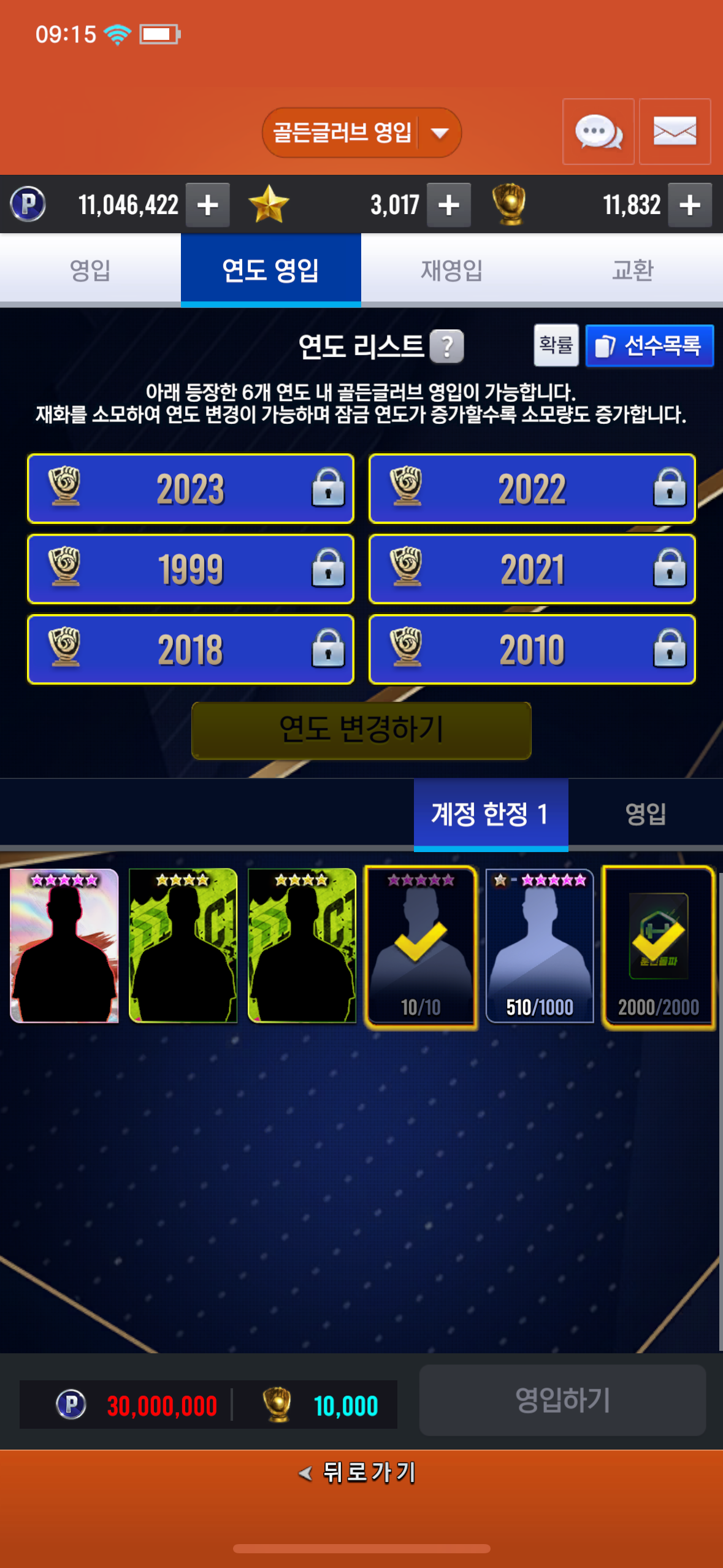This screenshot has height=1568, width=723.
Task: Tap the 연도 변경하기 button
Action: point(361,730)
